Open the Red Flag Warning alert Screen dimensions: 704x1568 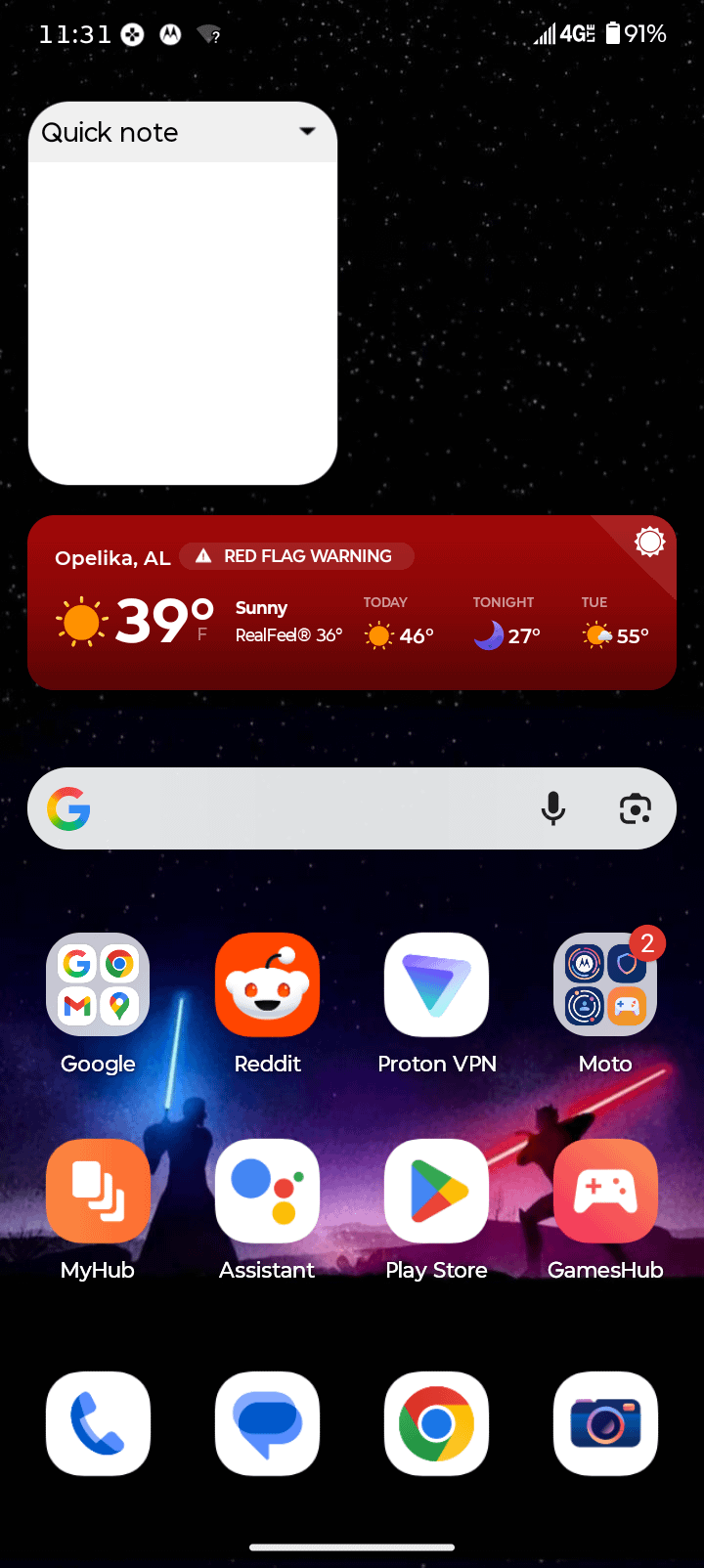pos(297,556)
